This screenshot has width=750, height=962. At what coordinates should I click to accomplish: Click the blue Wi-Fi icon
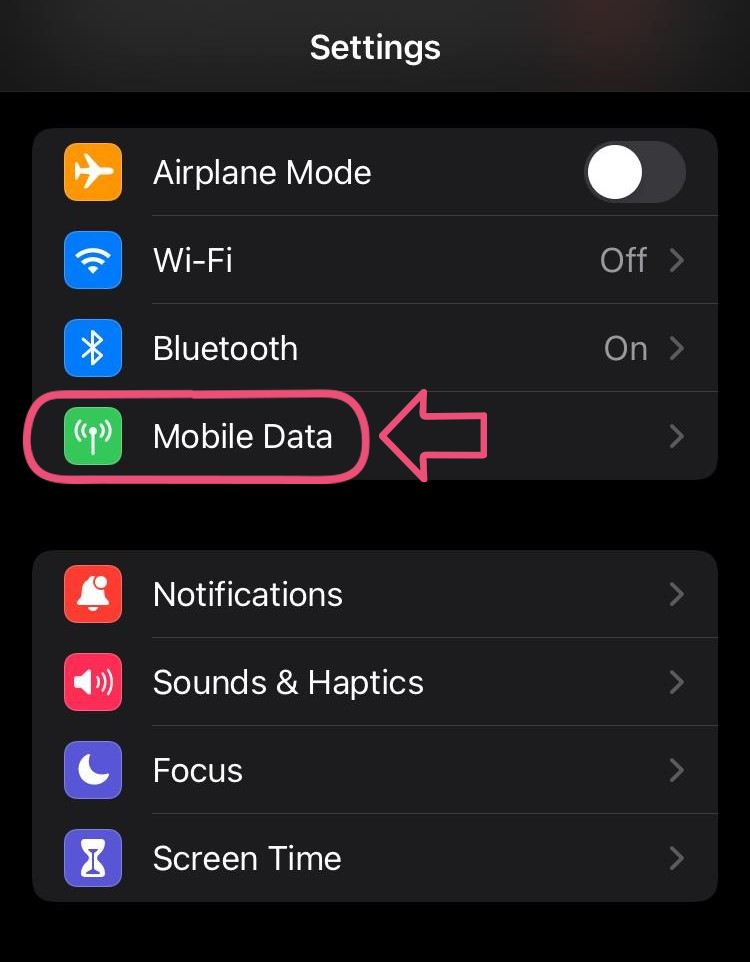[92, 260]
